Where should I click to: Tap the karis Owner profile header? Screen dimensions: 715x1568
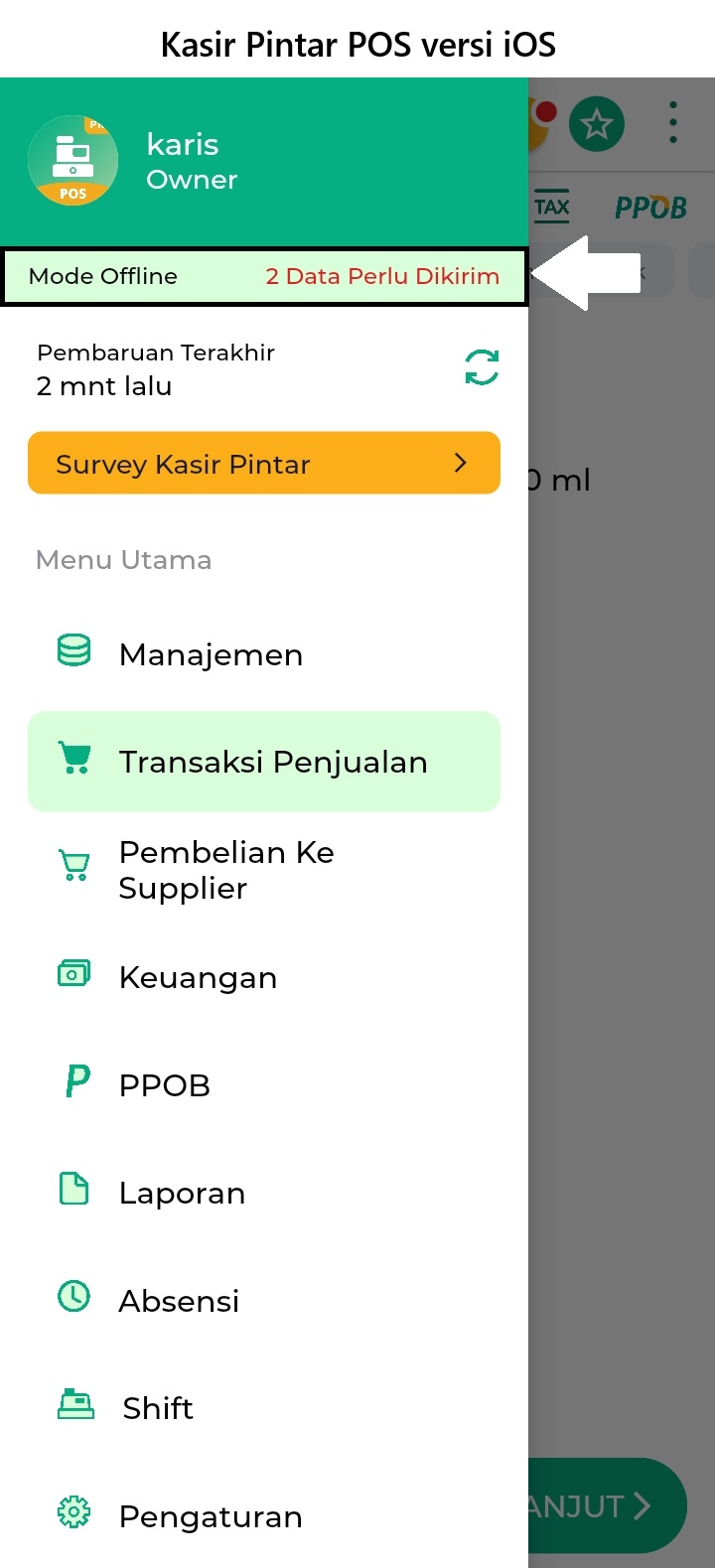click(264, 162)
